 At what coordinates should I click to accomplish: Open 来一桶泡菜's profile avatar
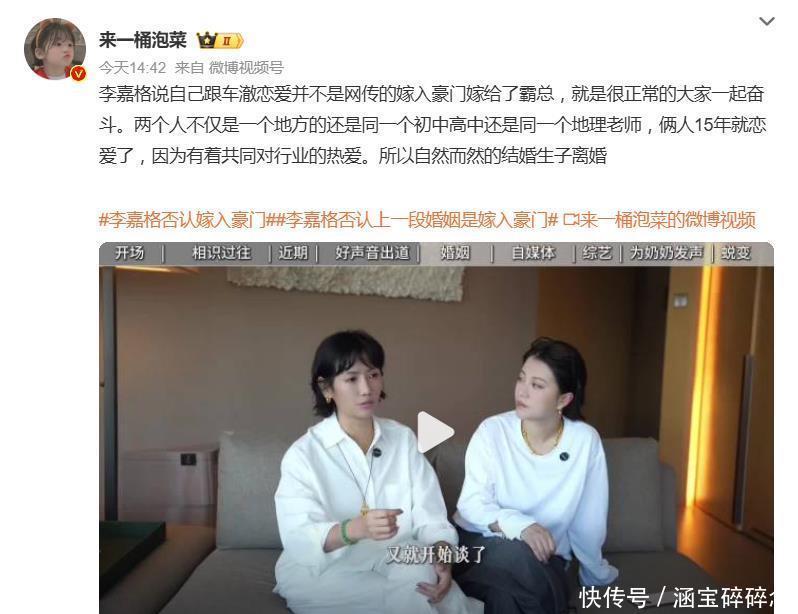pos(55,48)
